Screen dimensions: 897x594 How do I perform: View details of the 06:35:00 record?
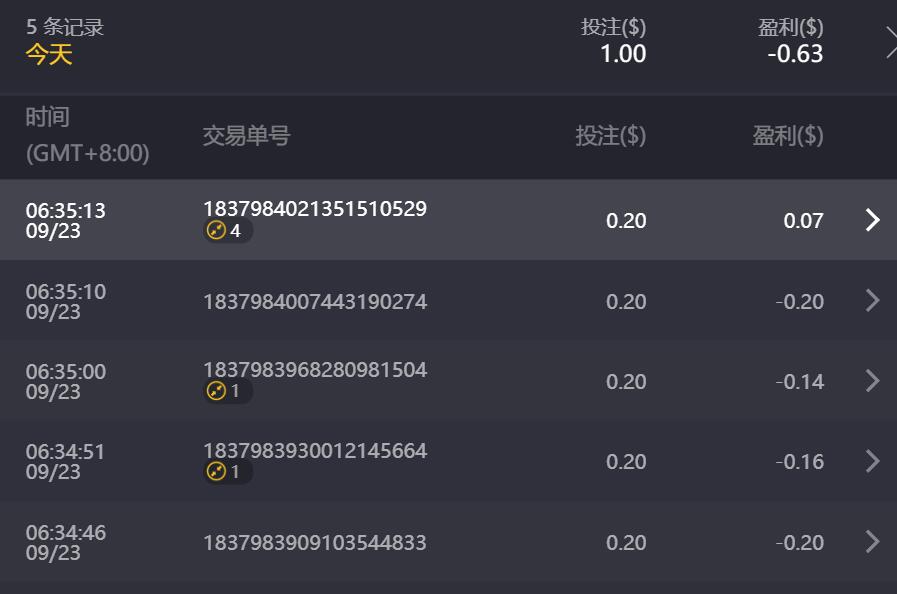coord(872,381)
